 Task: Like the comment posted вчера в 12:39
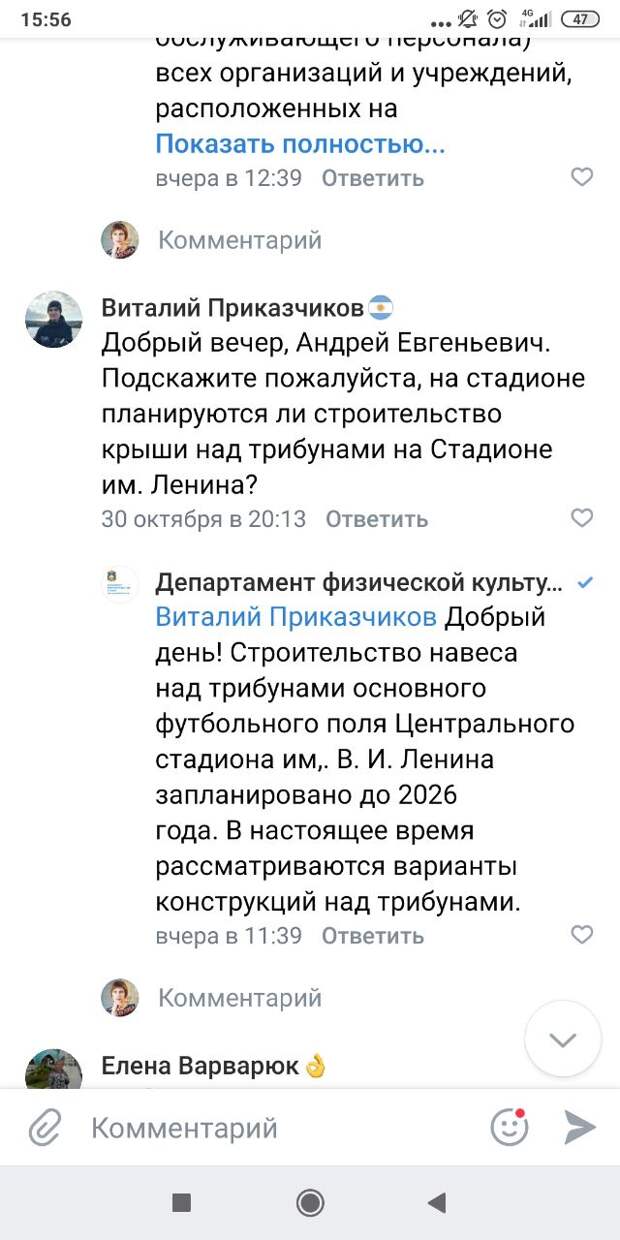click(581, 178)
